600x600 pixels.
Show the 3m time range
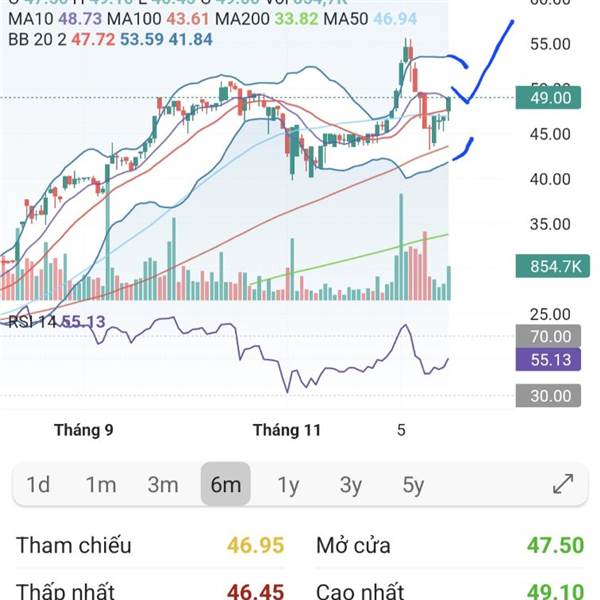[x=163, y=485]
